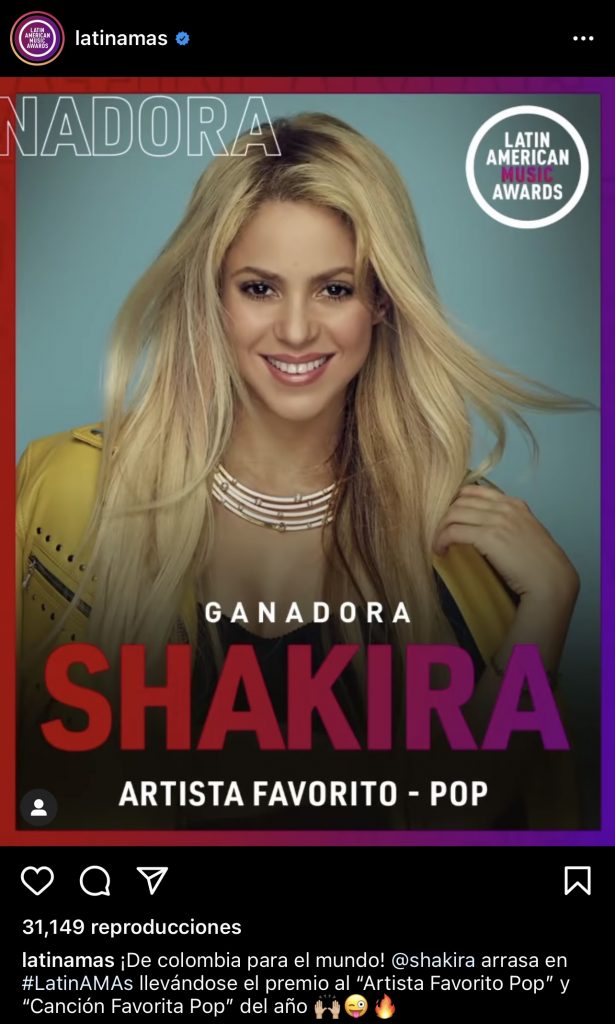615x1024 pixels.
Task: Open the latinamas profile avatar
Action: (36, 38)
